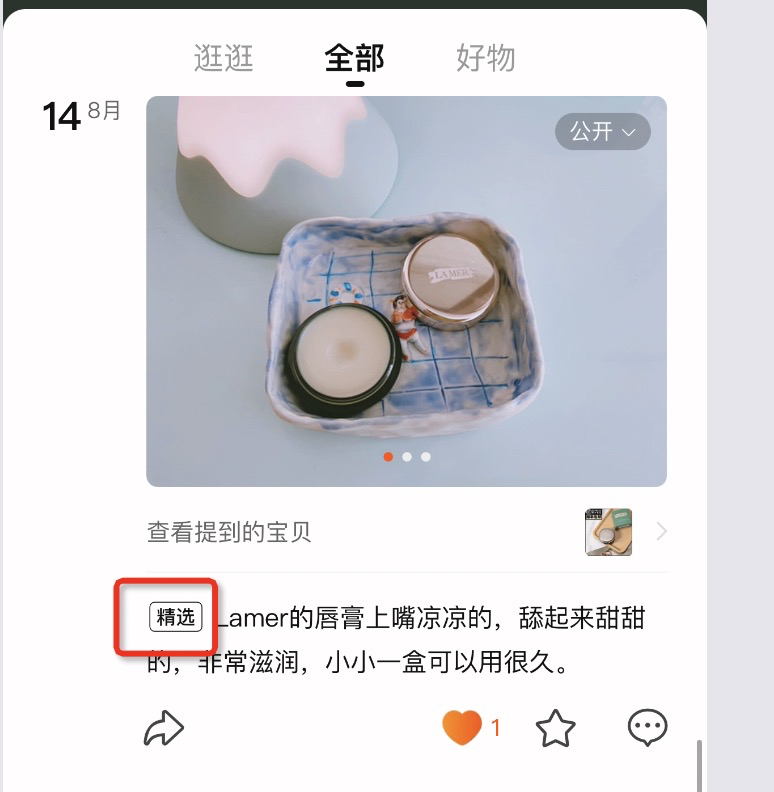Switch to the 好物 tab
Screen dimensions: 774x792
pos(485,58)
